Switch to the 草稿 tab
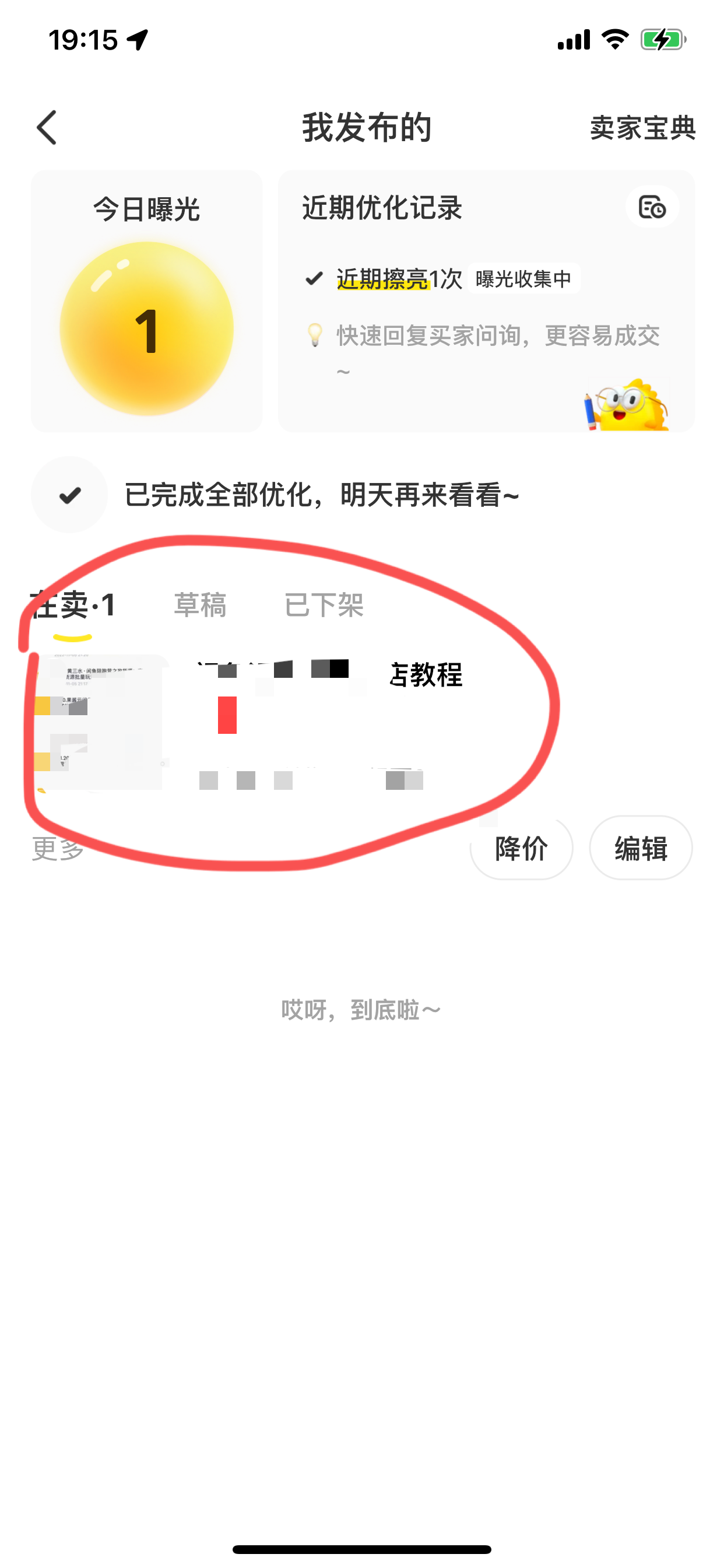This screenshot has height=1568, width=724. click(x=199, y=605)
